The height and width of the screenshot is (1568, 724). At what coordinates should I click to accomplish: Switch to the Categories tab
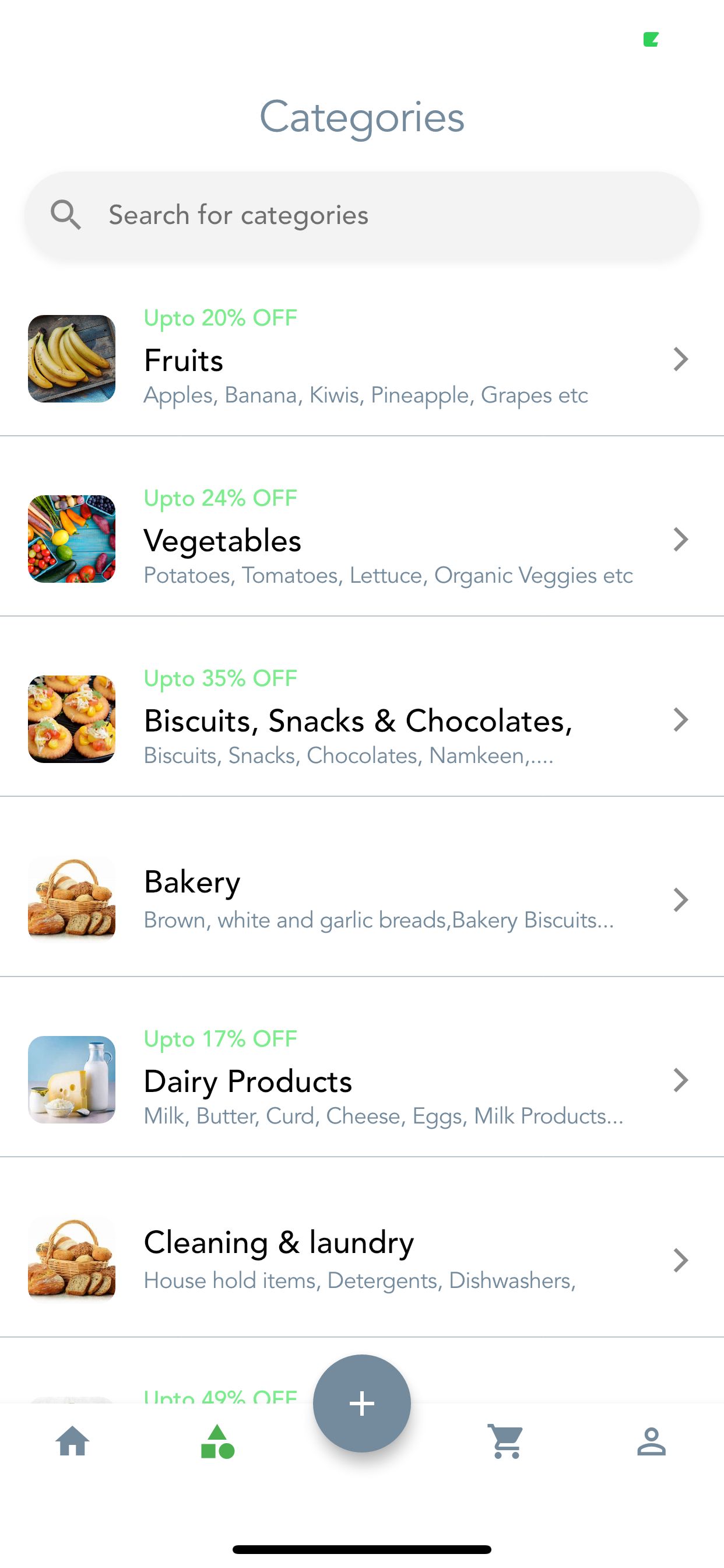coord(217,1441)
